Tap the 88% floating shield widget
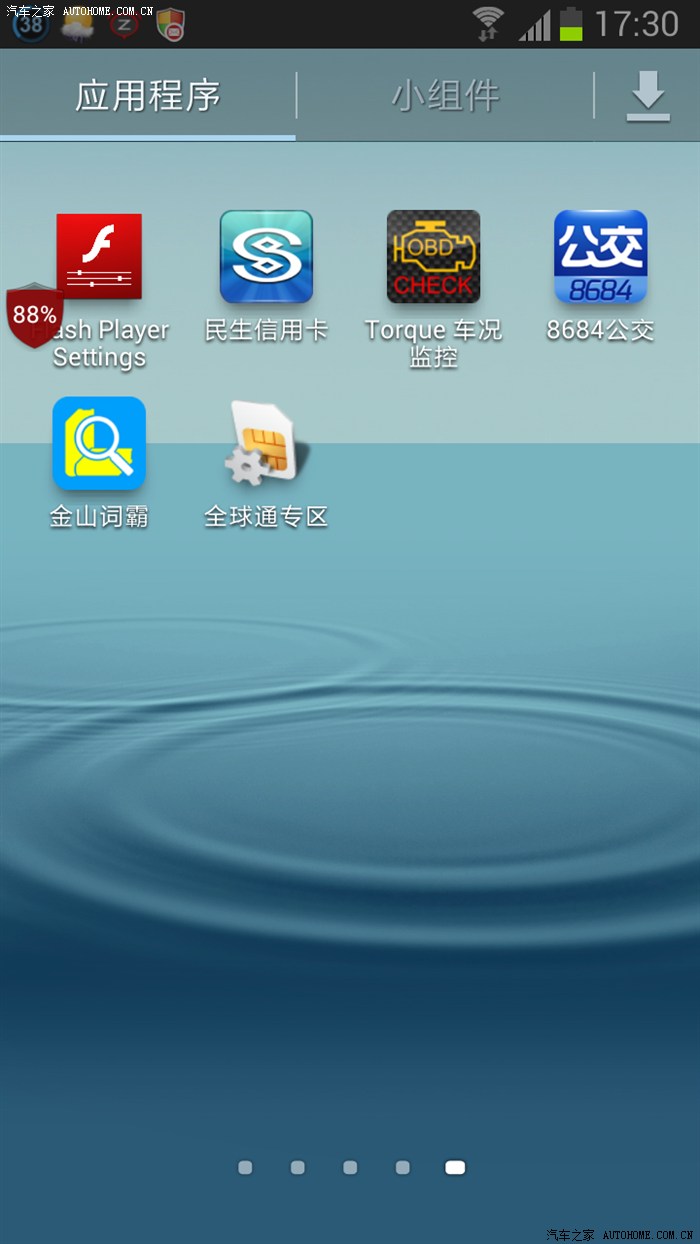This screenshot has width=700, height=1244. [x=35, y=315]
